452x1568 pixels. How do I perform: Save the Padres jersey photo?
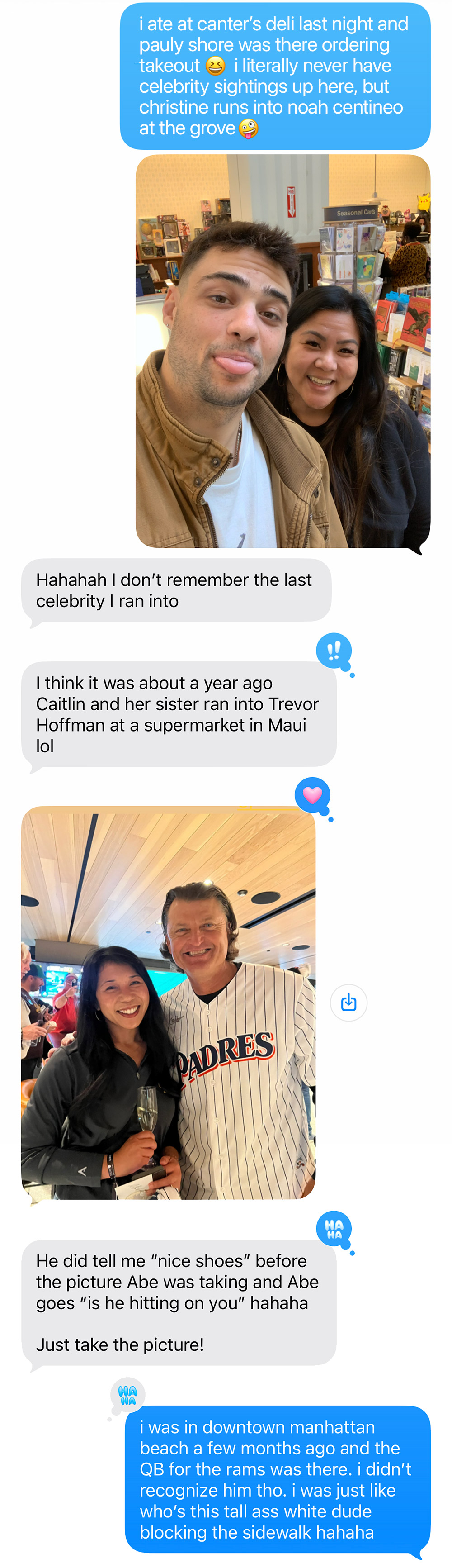(348, 1002)
